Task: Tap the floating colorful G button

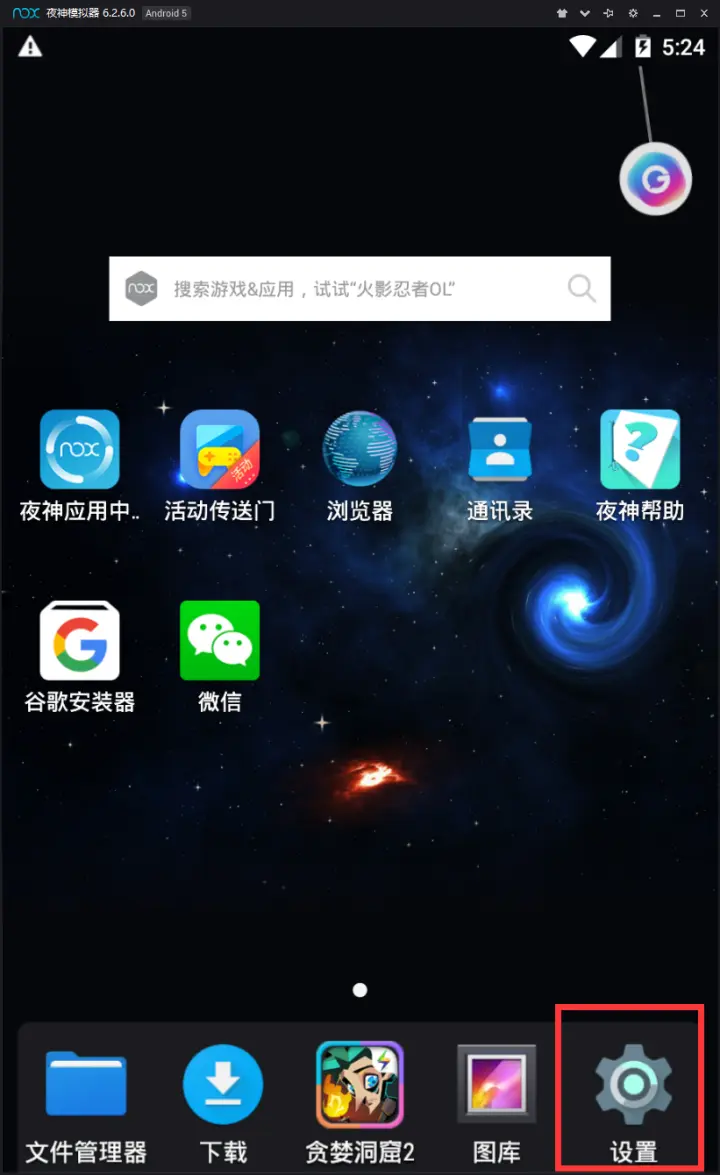Action: click(656, 179)
